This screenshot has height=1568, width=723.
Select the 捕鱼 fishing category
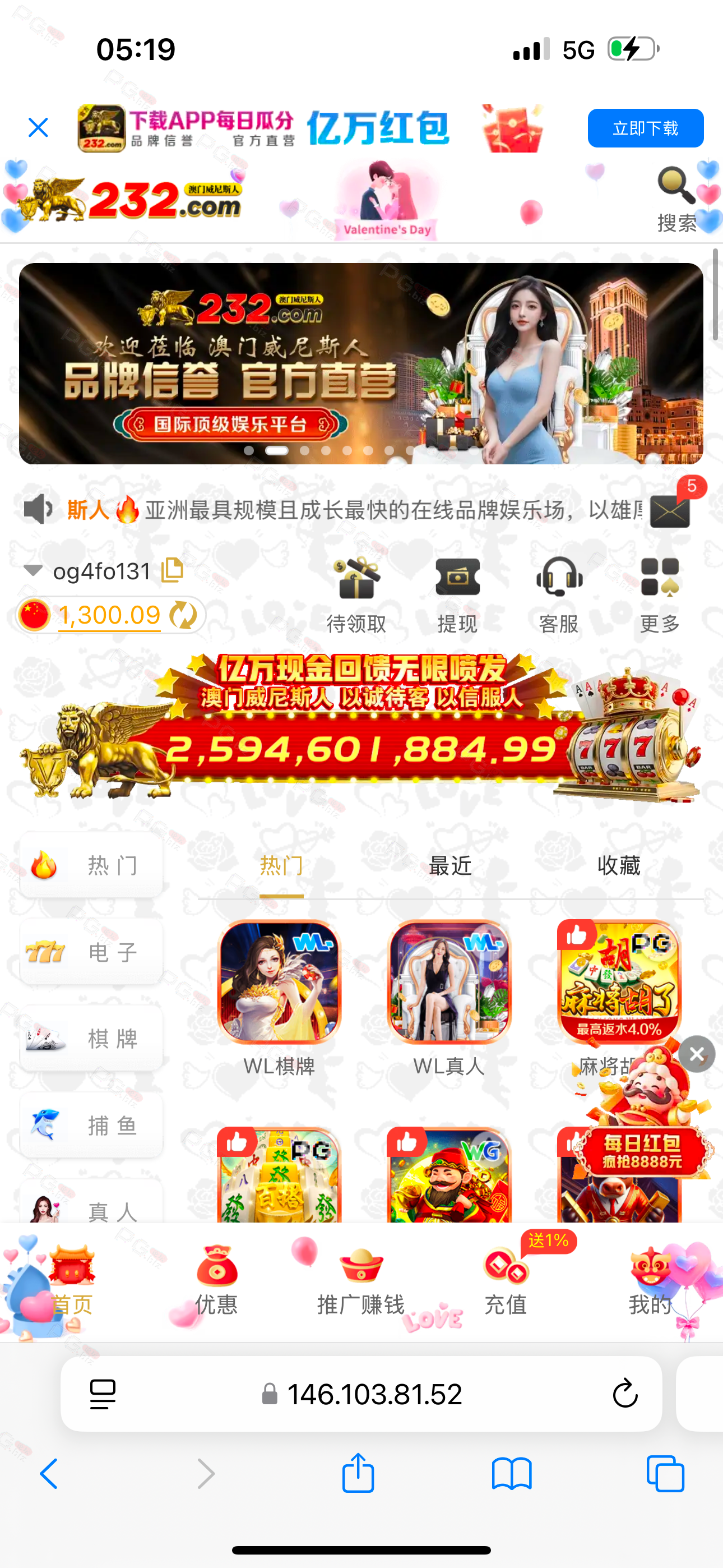[91, 1125]
